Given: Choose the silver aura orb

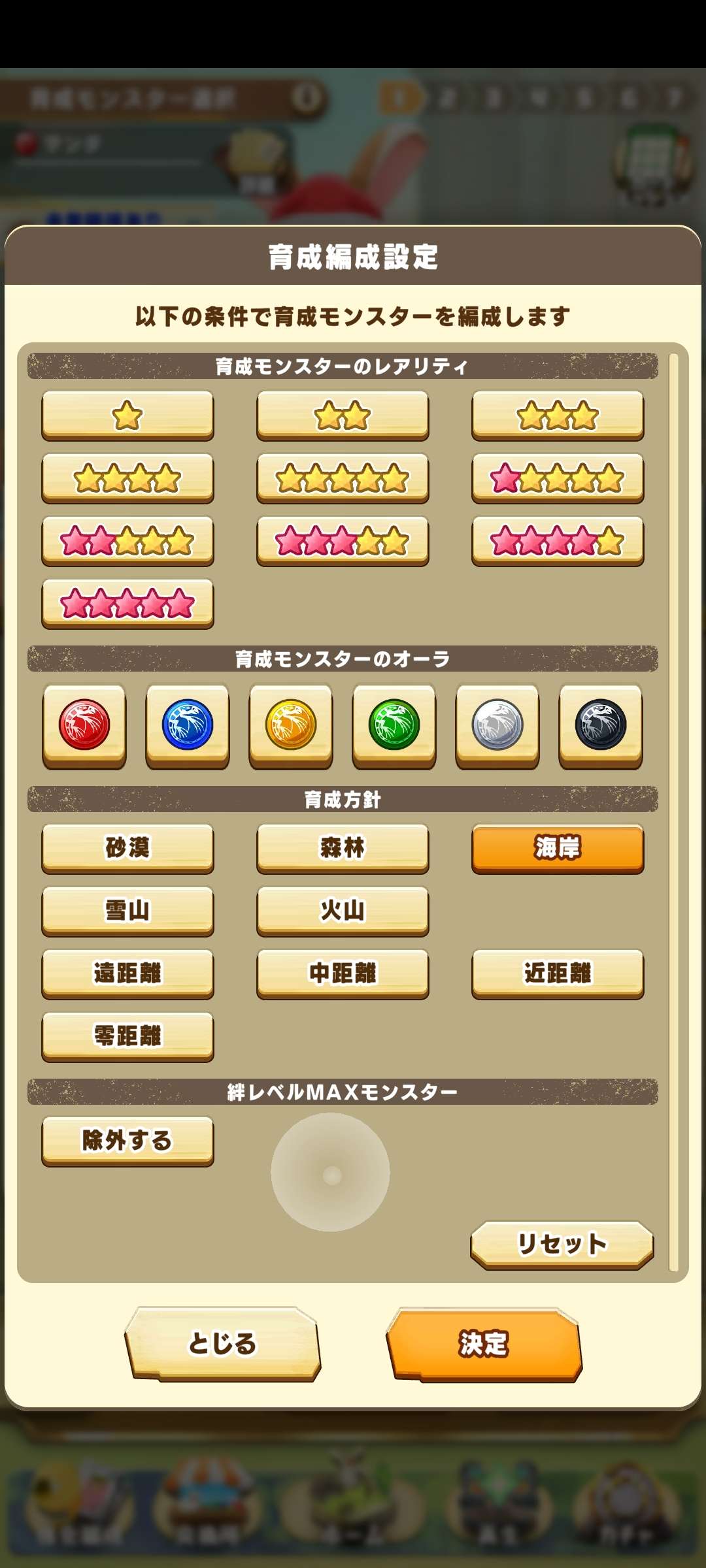Looking at the screenshot, I should point(497,725).
